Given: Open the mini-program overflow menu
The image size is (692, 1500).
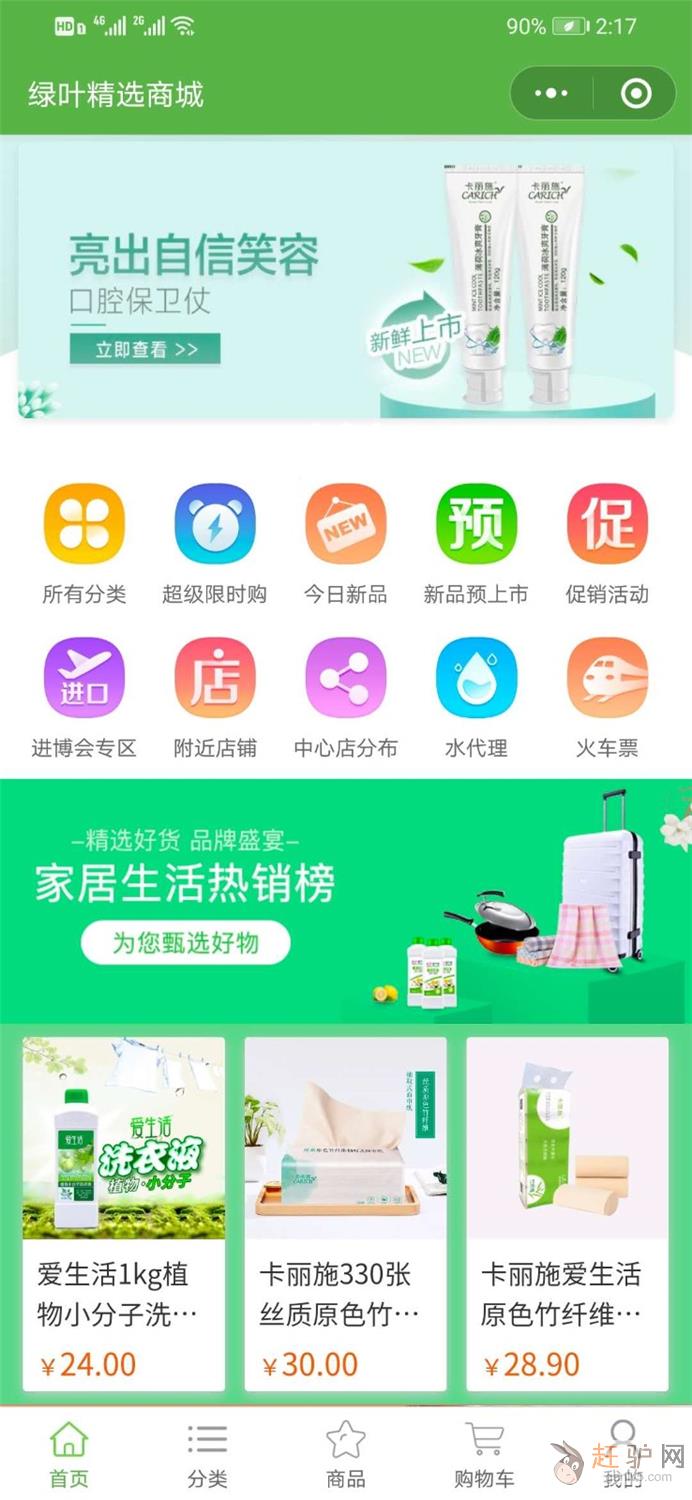Looking at the screenshot, I should [551, 94].
